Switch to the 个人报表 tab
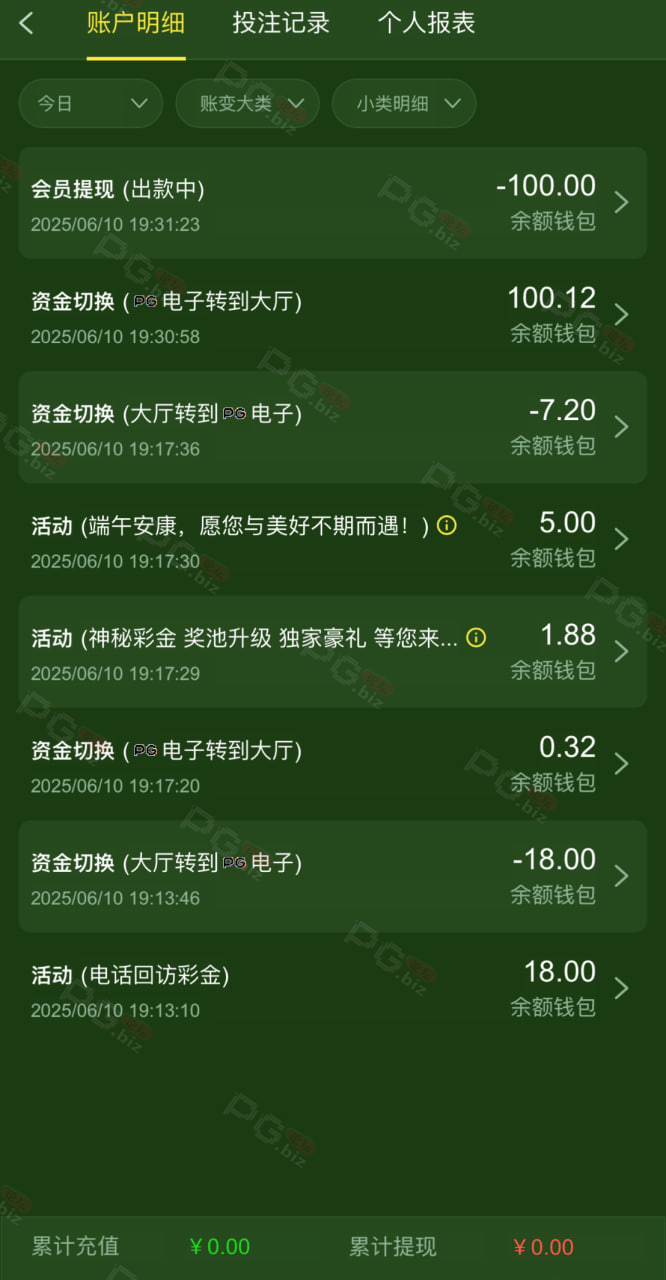The width and height of the screenshot is (666, 1280). 426,24
